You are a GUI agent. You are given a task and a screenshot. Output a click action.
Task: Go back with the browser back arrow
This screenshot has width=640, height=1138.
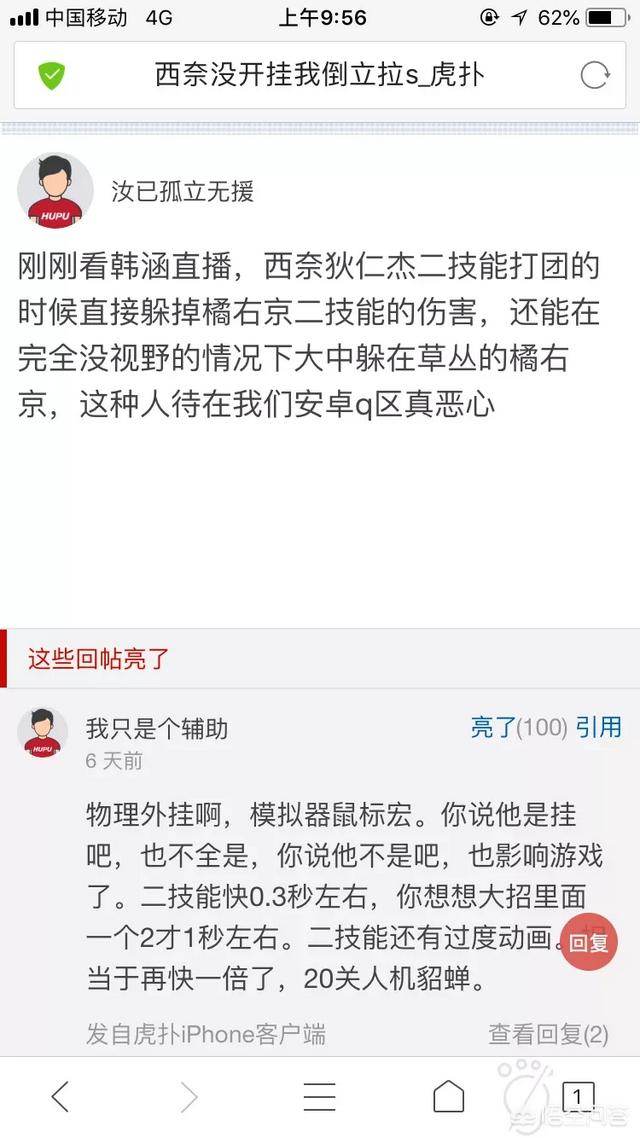coord(60,1096)
